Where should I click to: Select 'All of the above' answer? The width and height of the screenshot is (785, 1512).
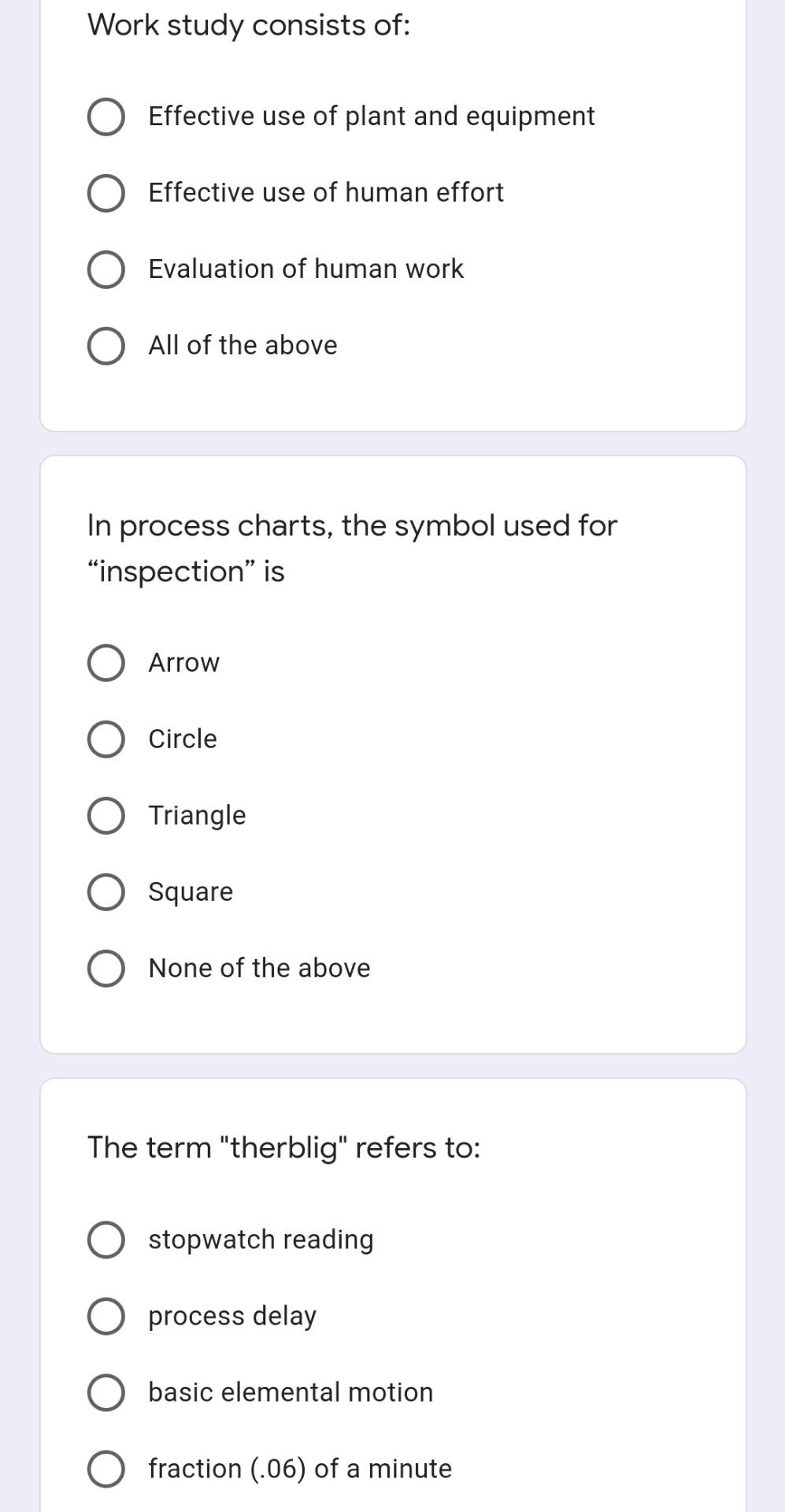[106, 346]
